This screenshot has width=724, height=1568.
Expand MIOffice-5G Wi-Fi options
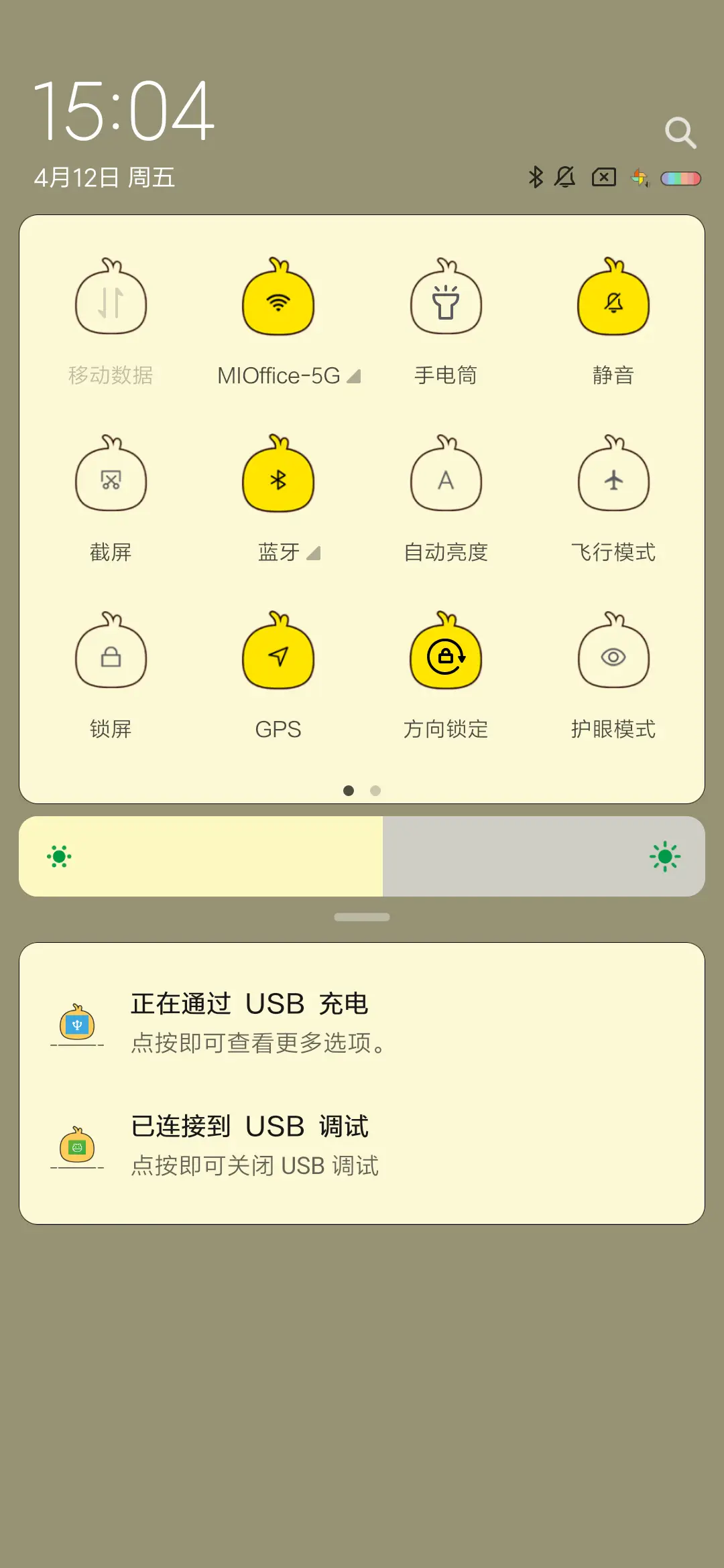pyautogui.click(x=355, y=376)
